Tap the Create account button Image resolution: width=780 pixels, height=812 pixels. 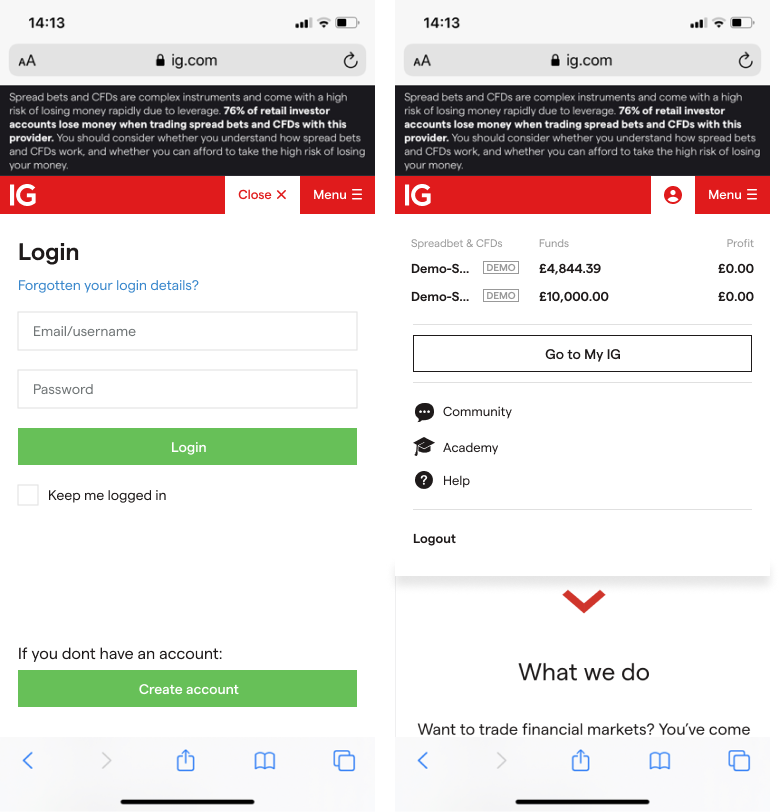[187, 689]
